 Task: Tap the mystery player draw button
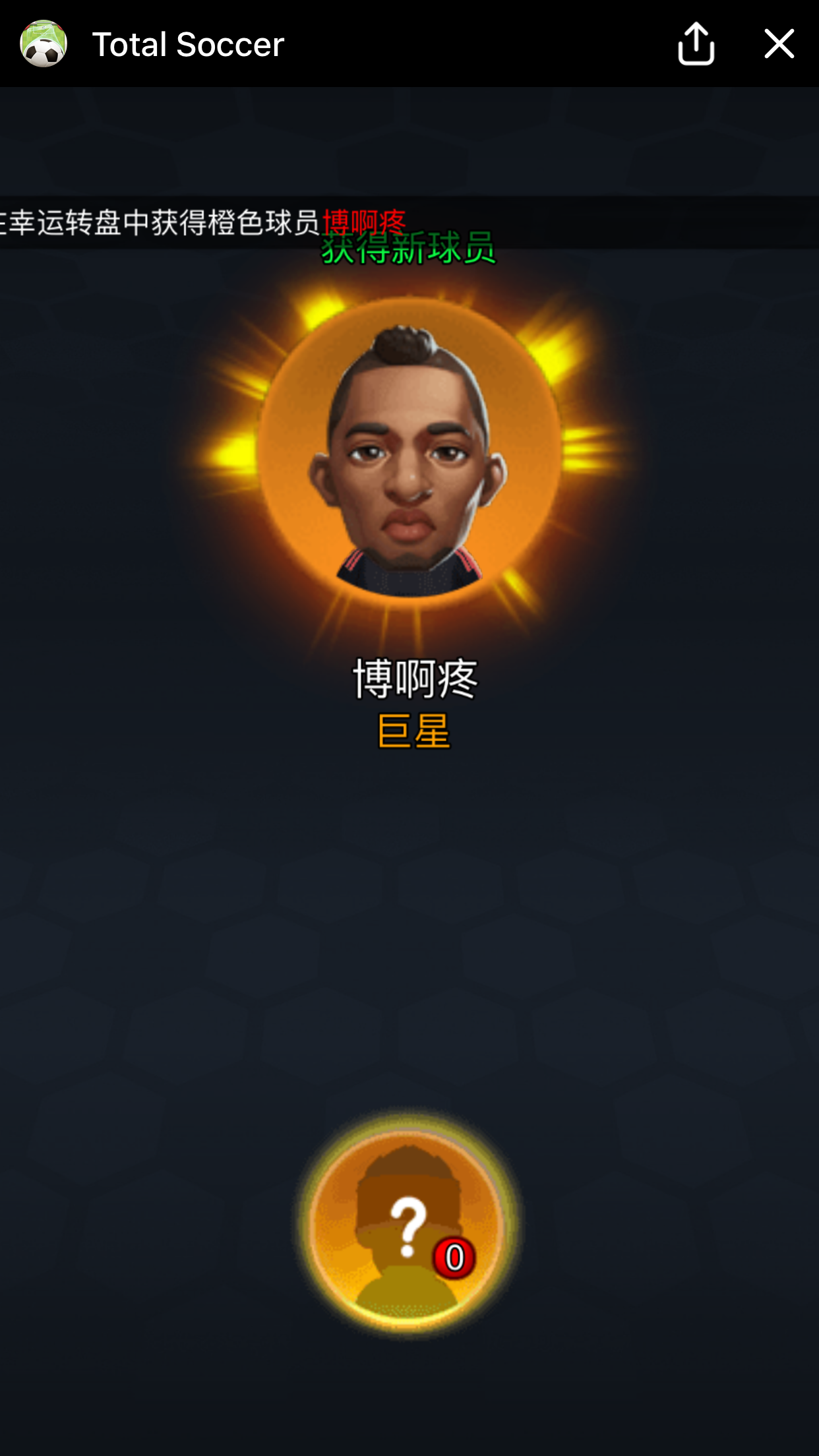408,1225
